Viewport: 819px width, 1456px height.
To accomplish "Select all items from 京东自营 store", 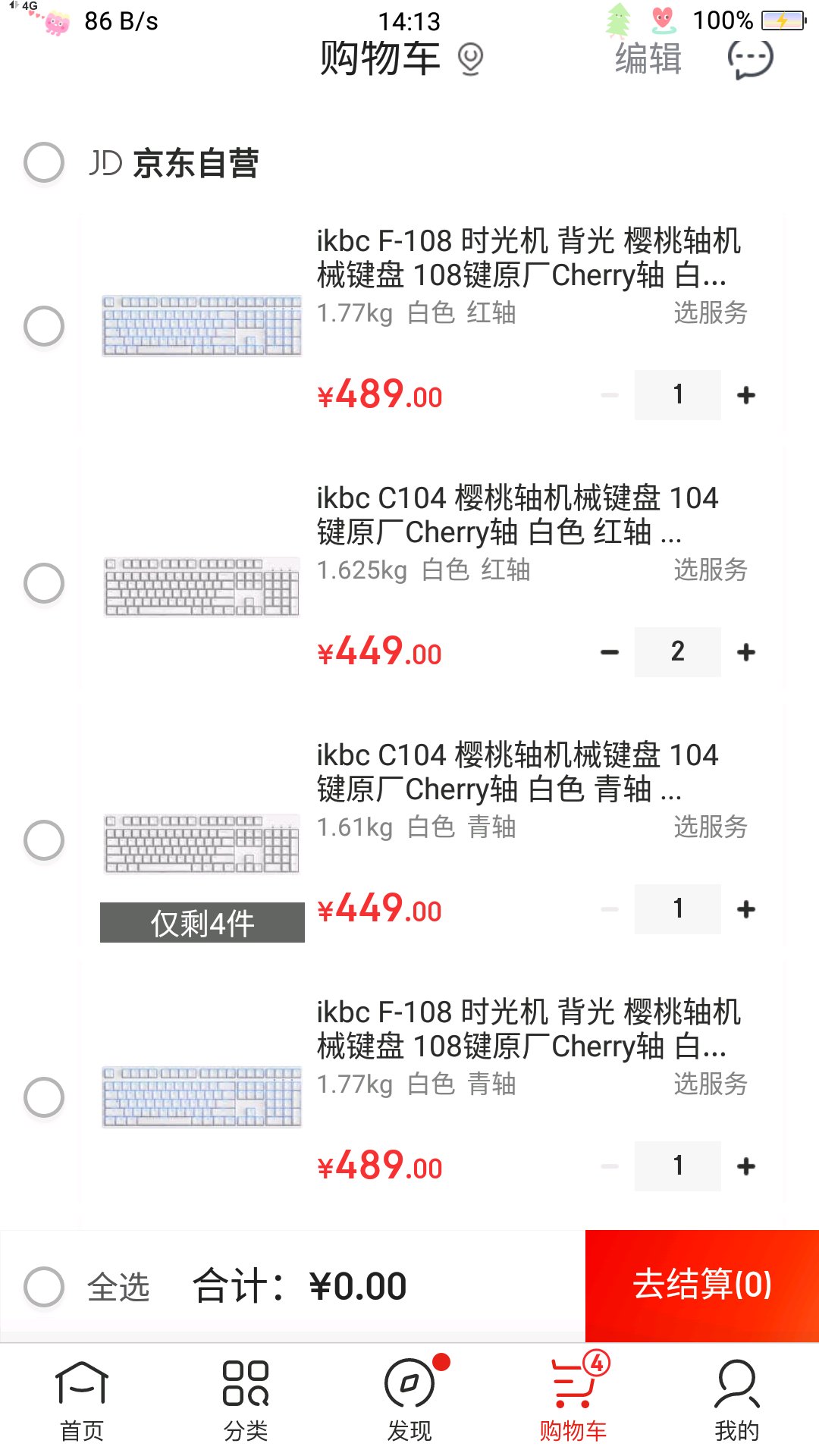I will (44, 162).
